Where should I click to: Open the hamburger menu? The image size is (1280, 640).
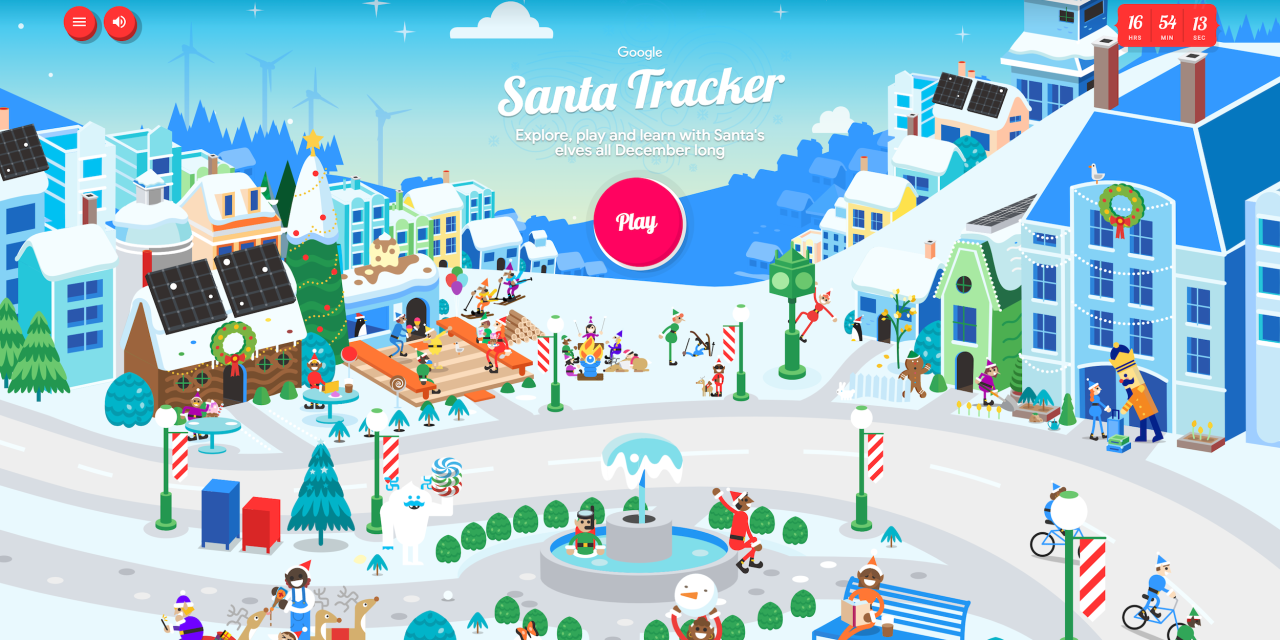[x=80, y=22]
